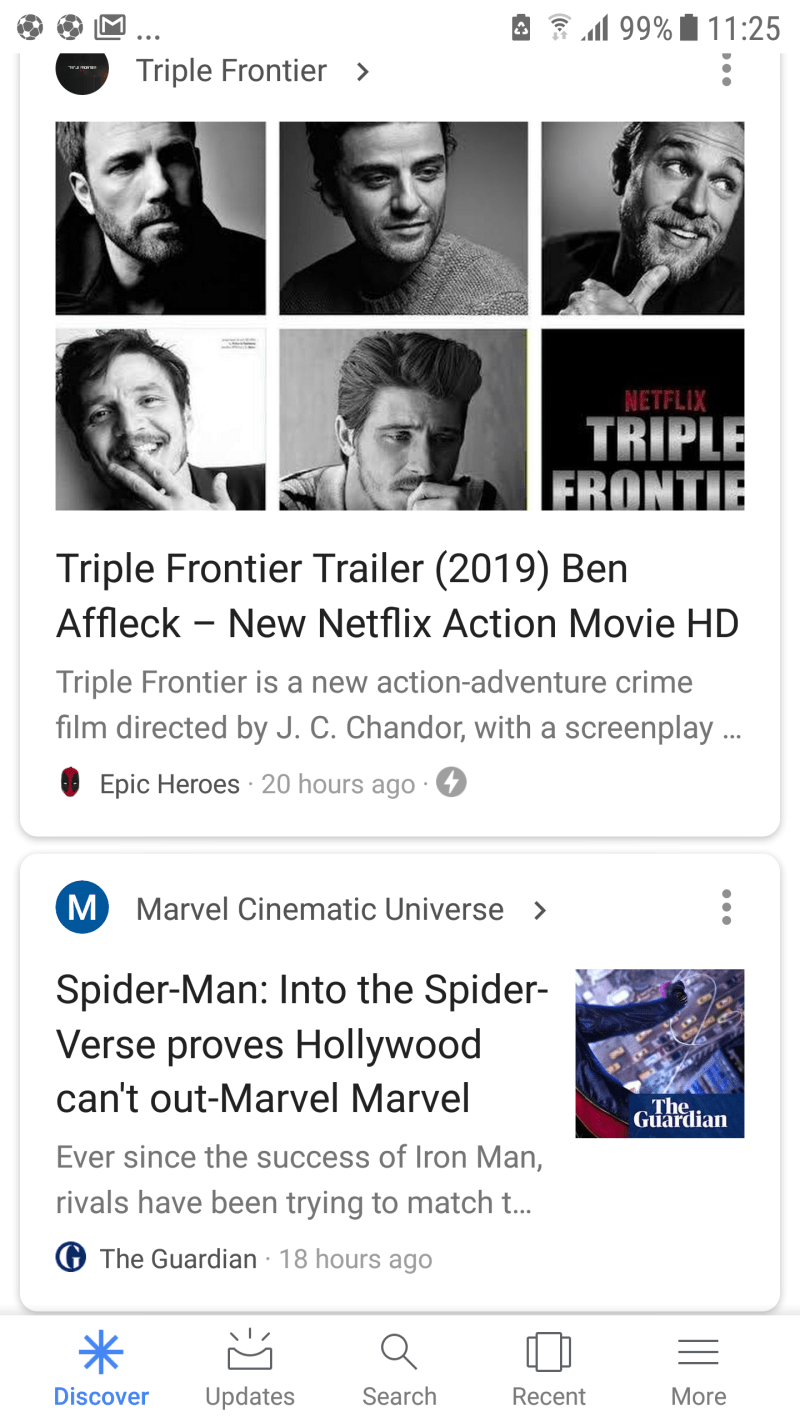800x1422 pixels.
Task: Open the Triple Frontier topic
Action: pyautogui.click(x=231, y=71)
